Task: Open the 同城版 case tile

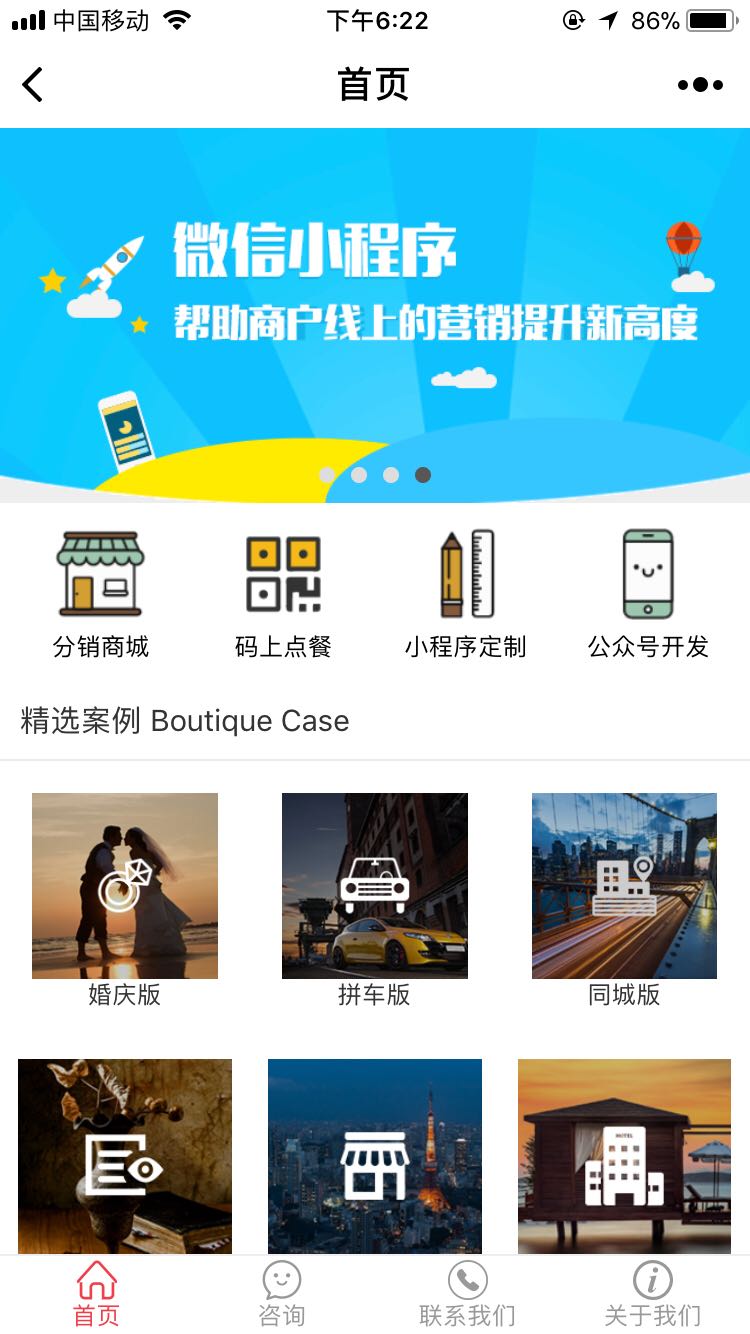Action: 624,887
